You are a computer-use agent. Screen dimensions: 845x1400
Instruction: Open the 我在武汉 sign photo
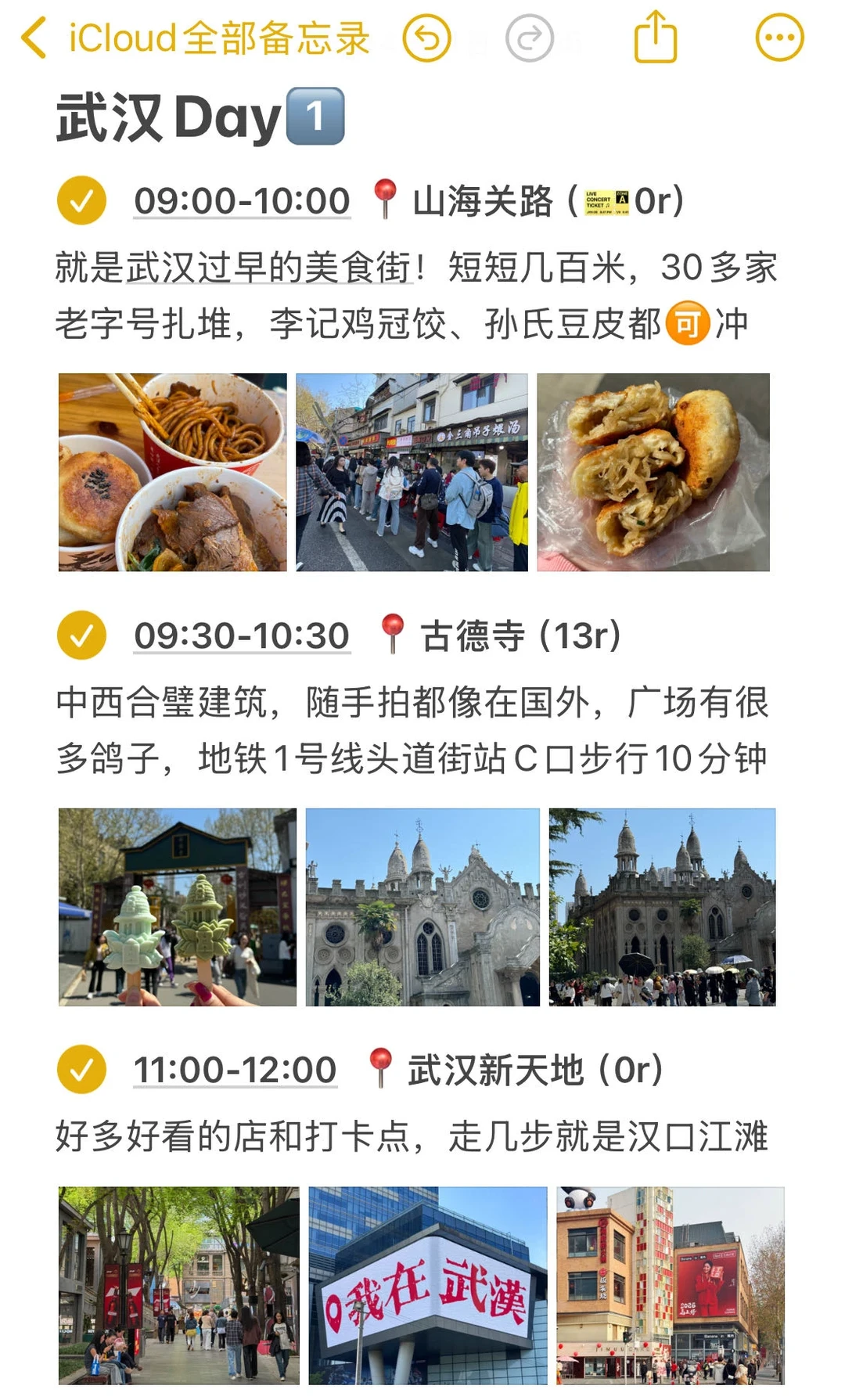pyautogui.click(x=428, y=1286)
